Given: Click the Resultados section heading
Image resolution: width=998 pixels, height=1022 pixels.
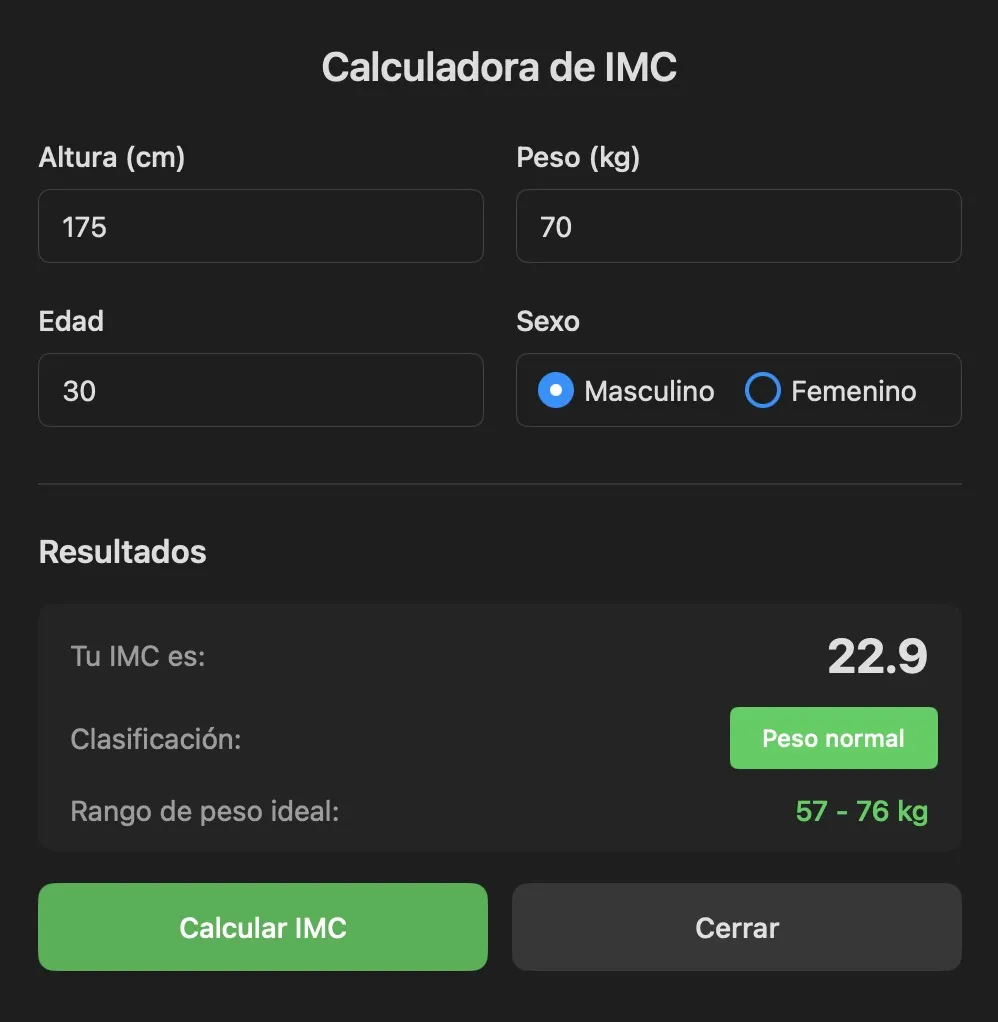Looking at the screenshot, I should (x=122, y=551).
